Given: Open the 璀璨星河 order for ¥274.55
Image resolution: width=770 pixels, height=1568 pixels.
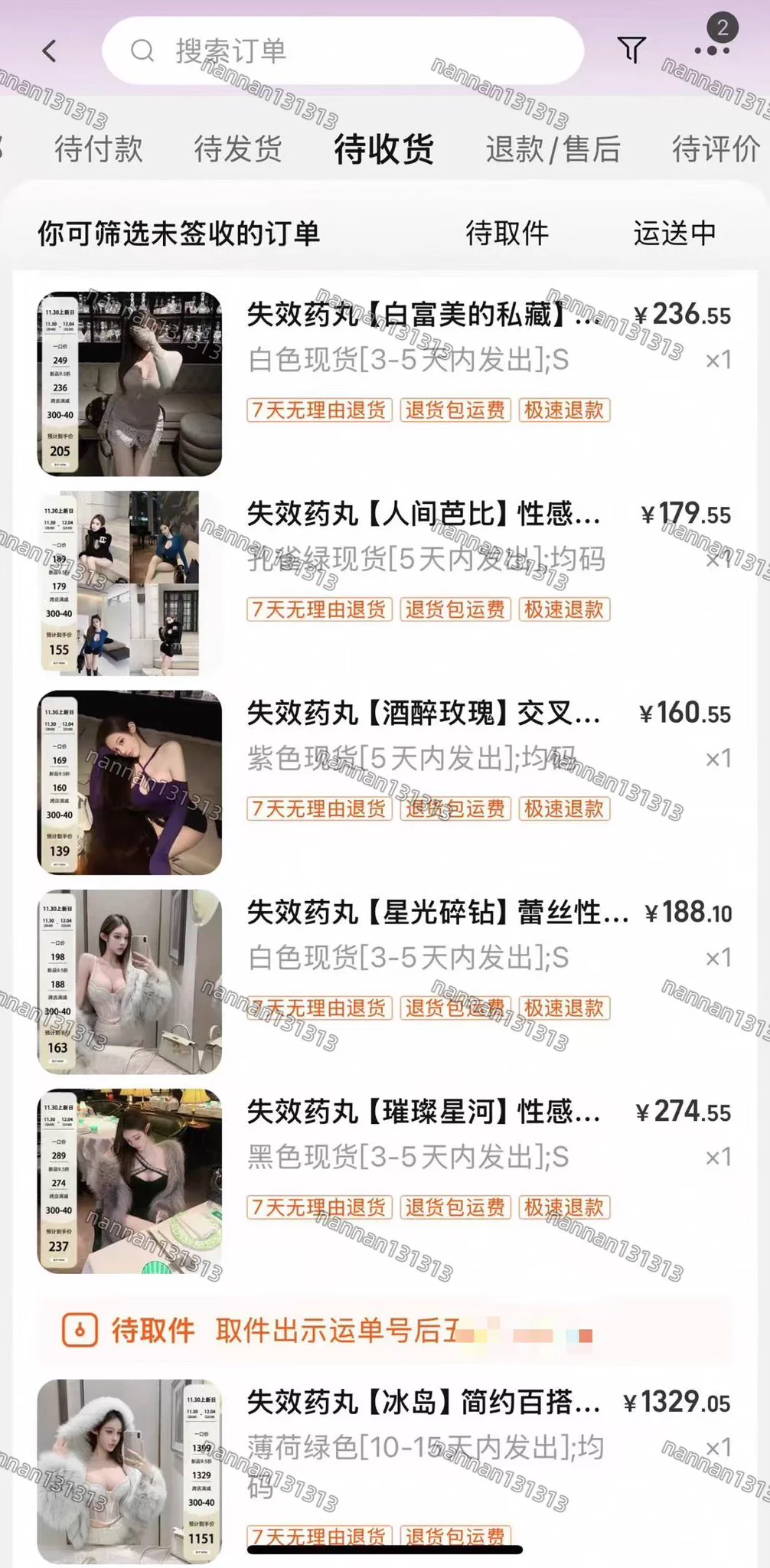Looking at the screenshot, I should (x=423, y=1111).
